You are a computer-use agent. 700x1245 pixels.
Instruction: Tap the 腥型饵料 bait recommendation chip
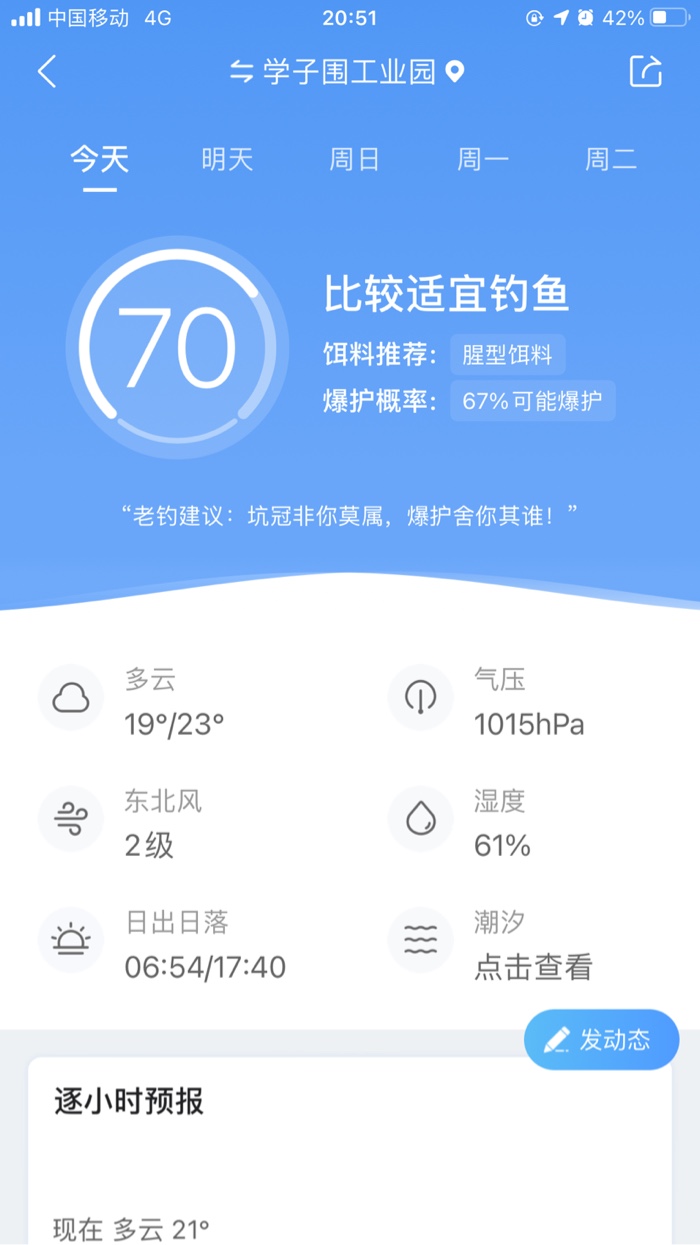tap(508, 355)
